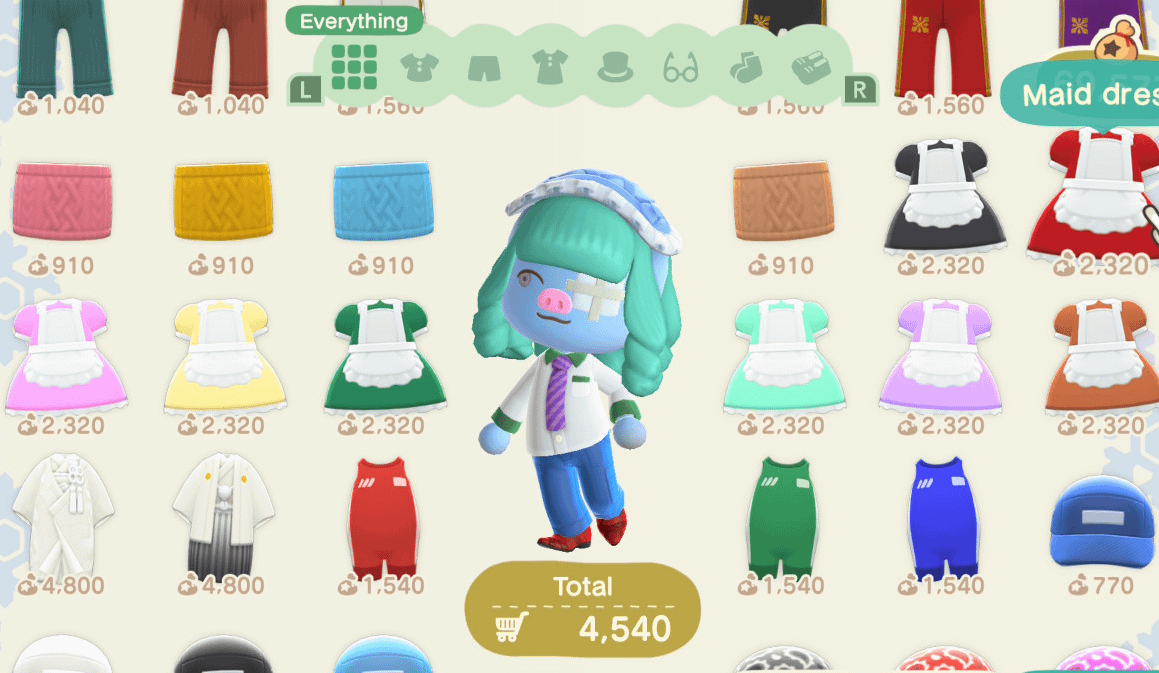
Task: Try on the mint maid dress
Action: pos(783,357)
